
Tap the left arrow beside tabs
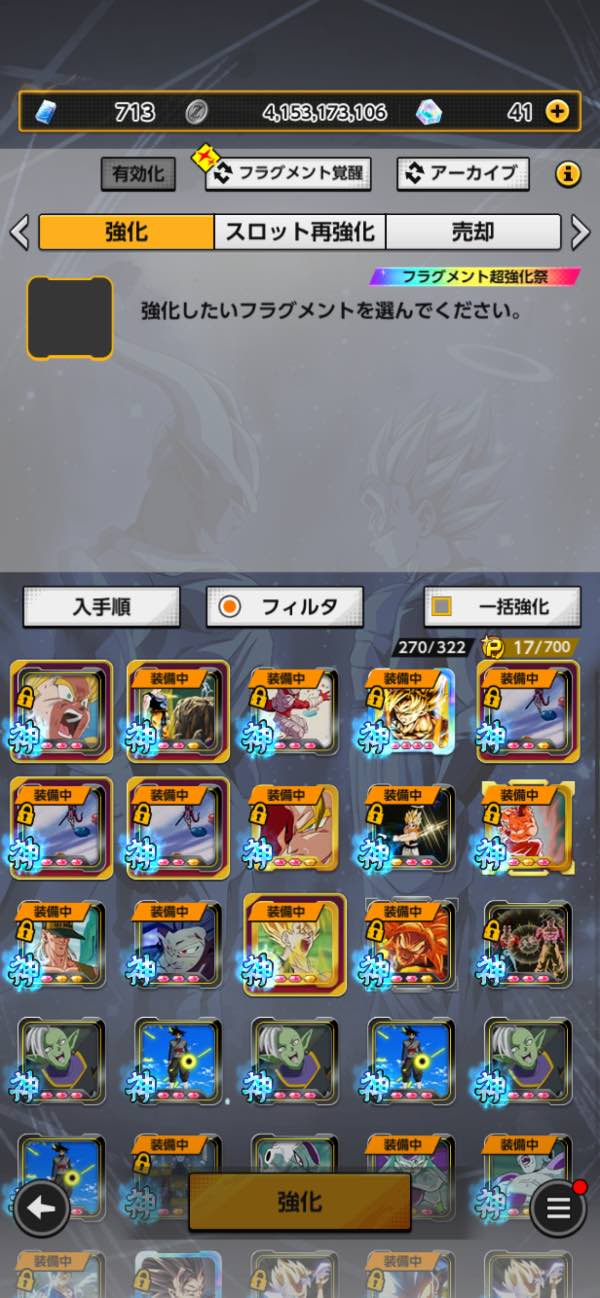tap(19, 232)
